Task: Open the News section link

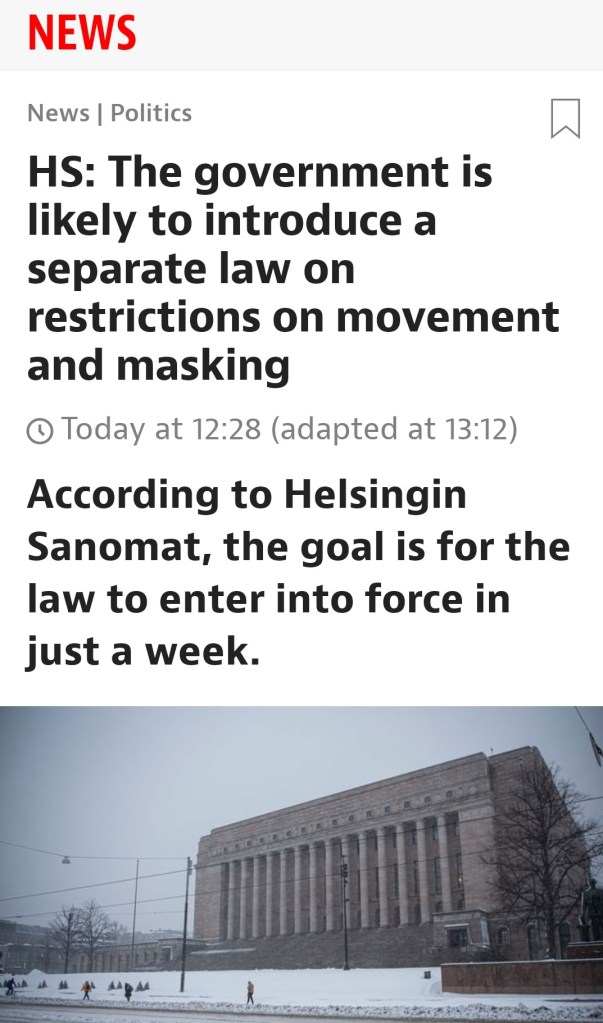Action: point(58,113)
